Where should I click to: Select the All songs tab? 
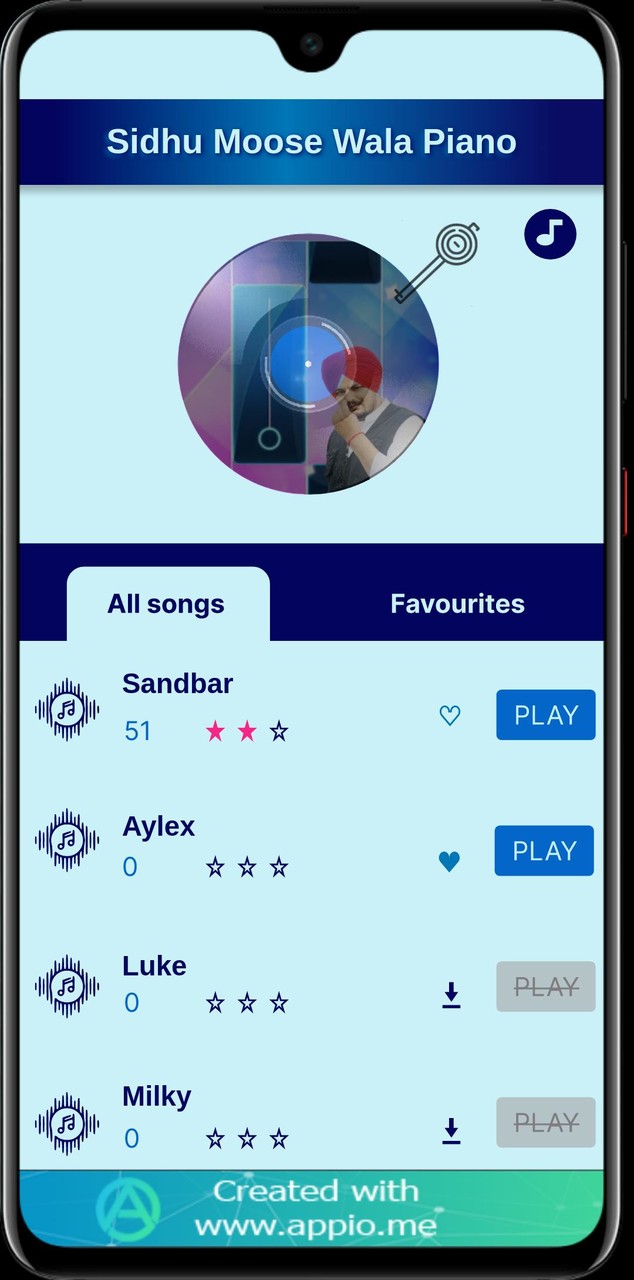[x=166, y=604]
